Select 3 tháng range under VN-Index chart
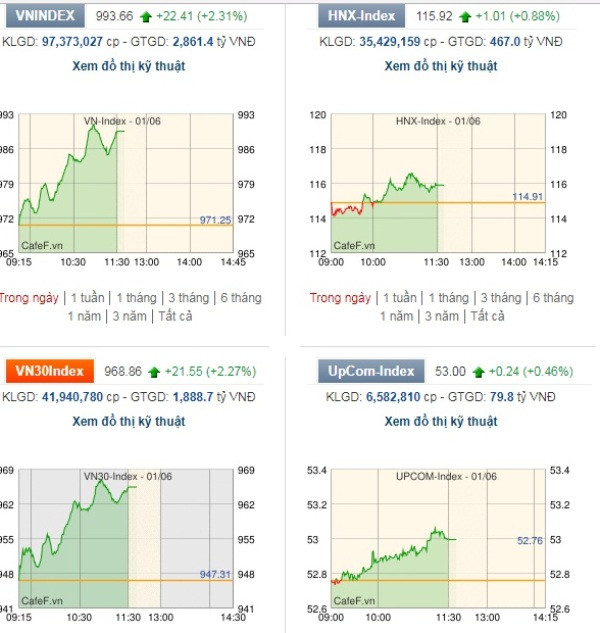Screen dimensions: 600x633 pos(188,298)
